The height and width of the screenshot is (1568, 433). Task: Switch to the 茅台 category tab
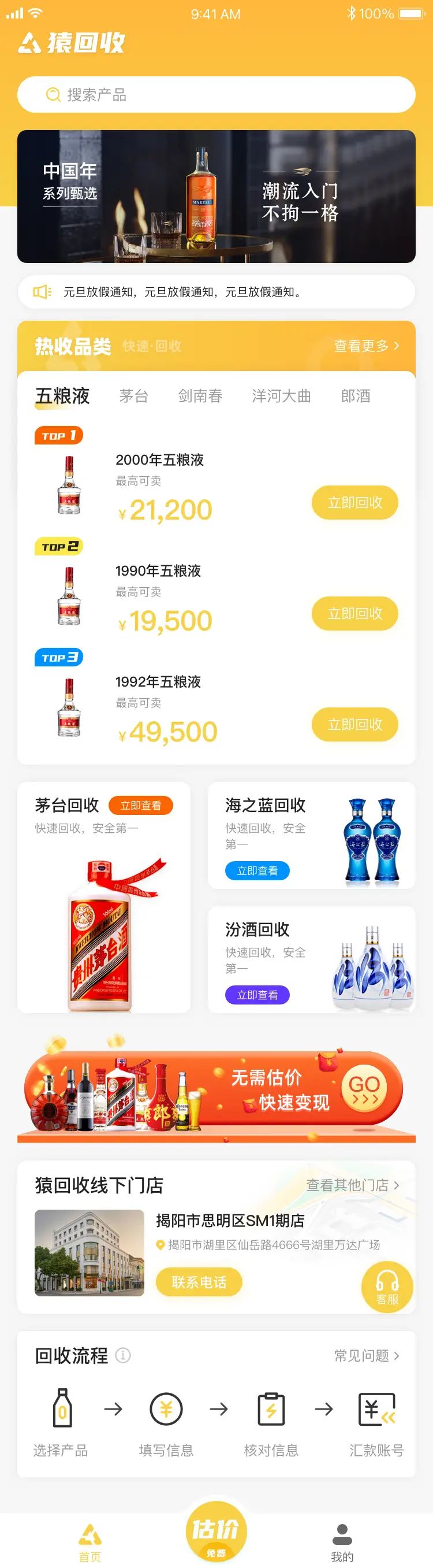pyautogui.click(x=134, y=396)
